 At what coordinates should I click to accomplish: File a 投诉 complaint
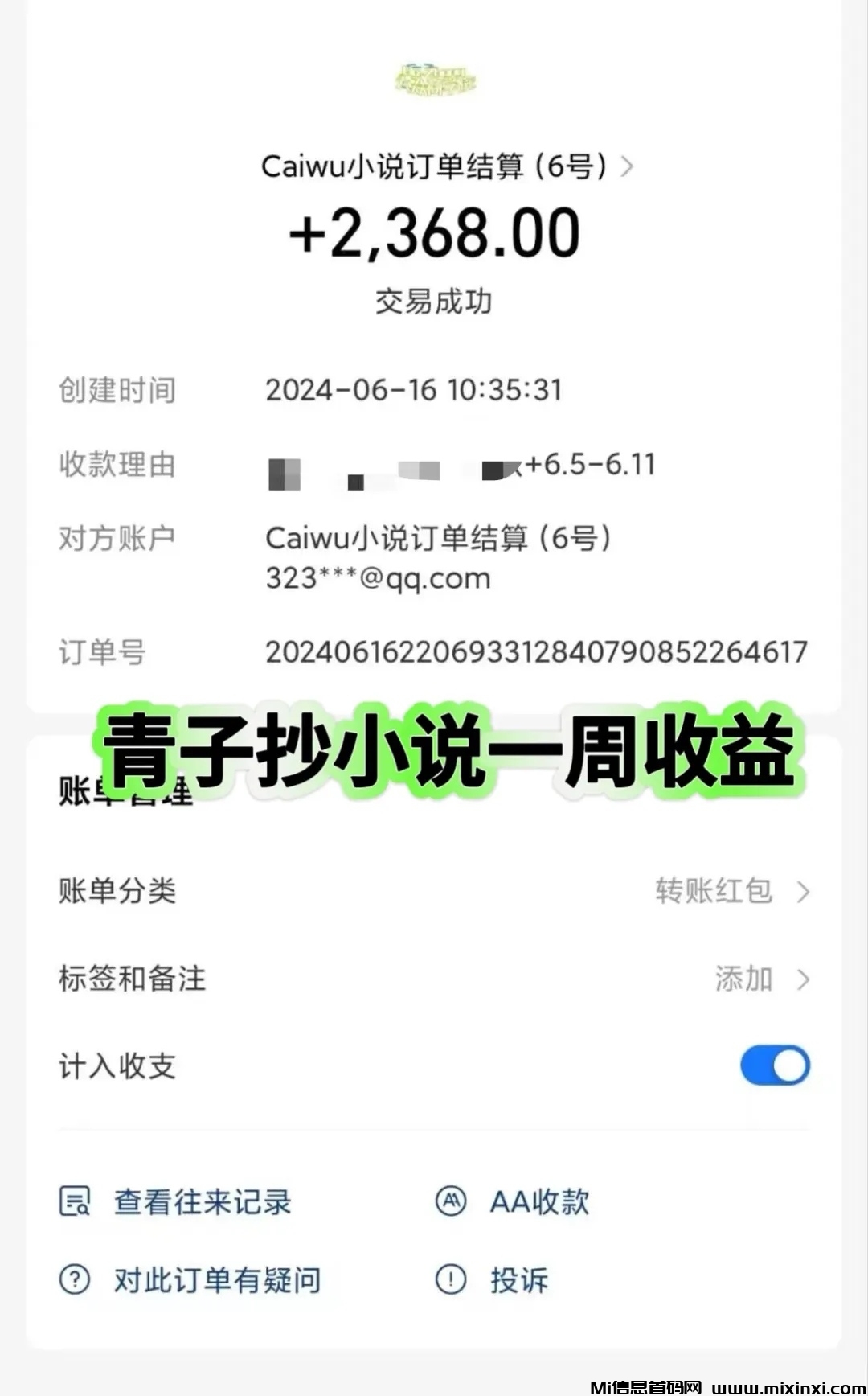518,1280
